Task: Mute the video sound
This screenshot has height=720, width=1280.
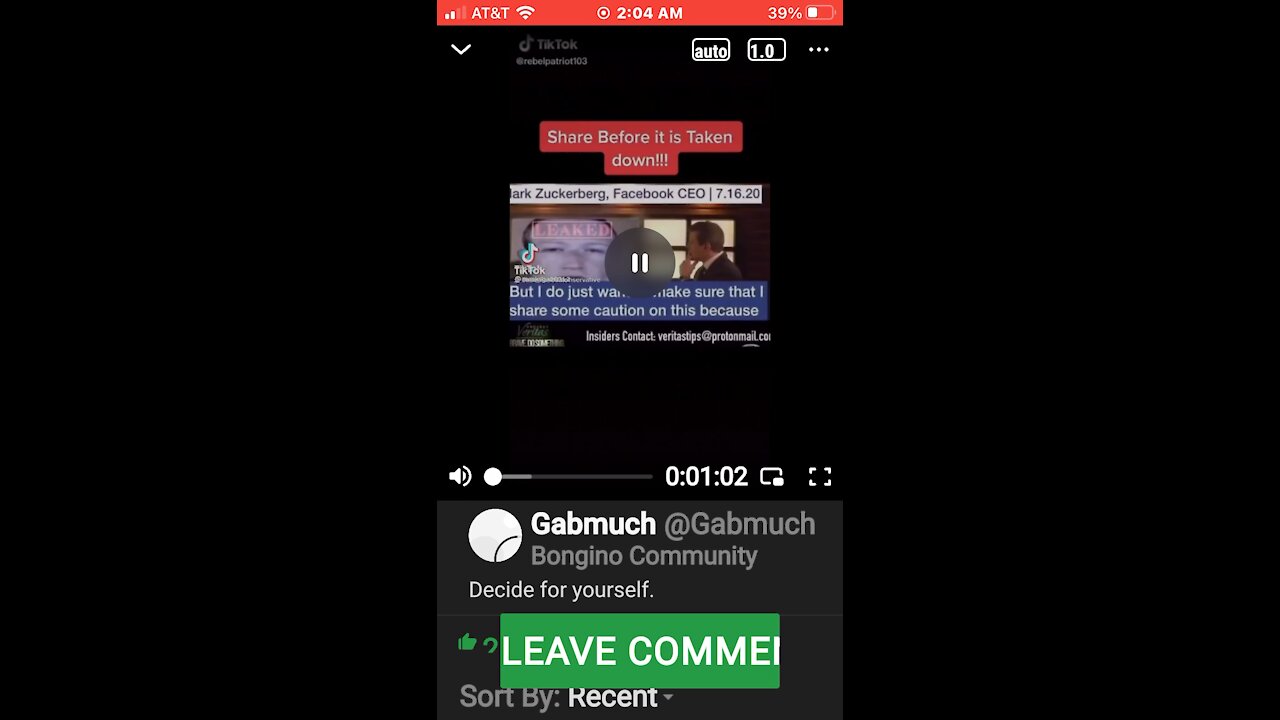Action: [x=460, y=477]
